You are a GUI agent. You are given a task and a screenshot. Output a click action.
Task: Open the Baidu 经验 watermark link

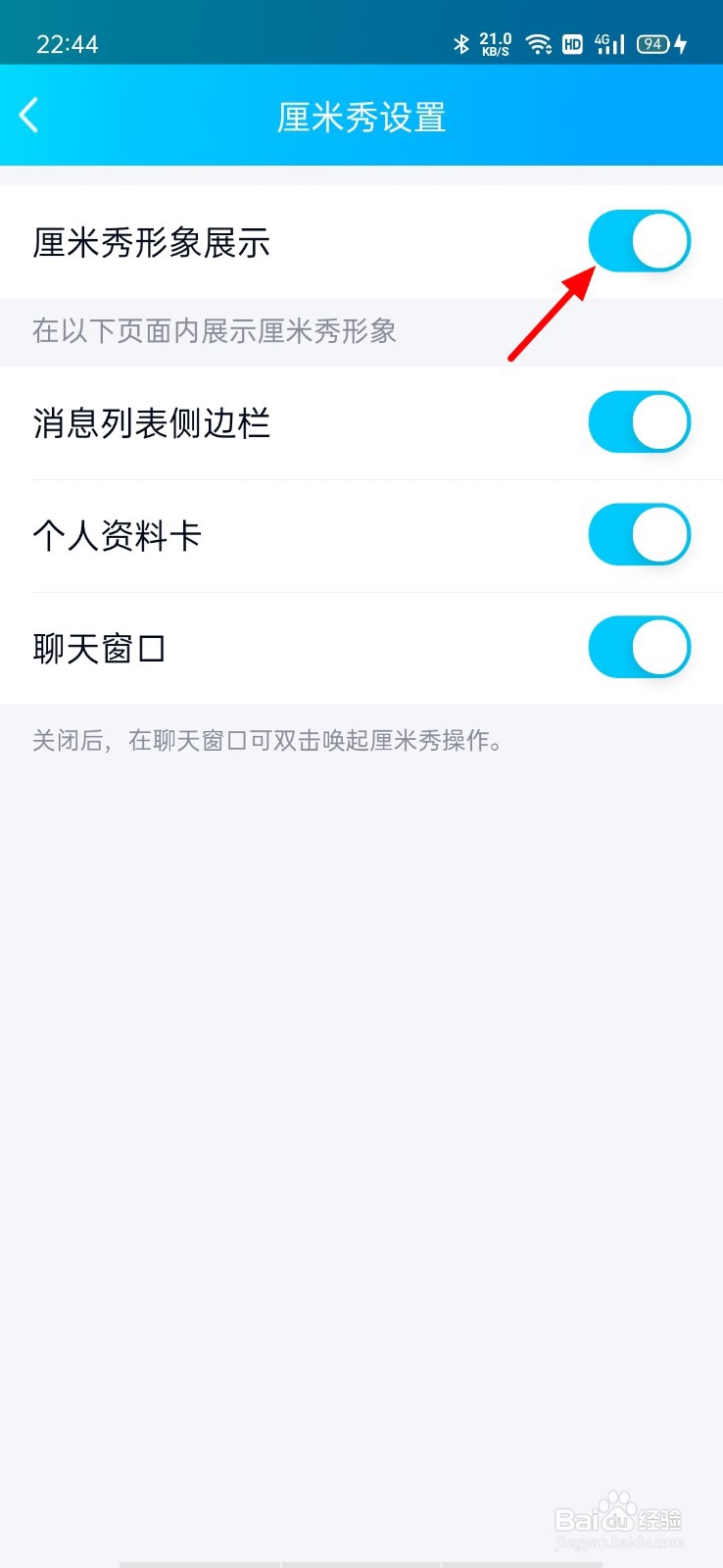(617, 1519)
